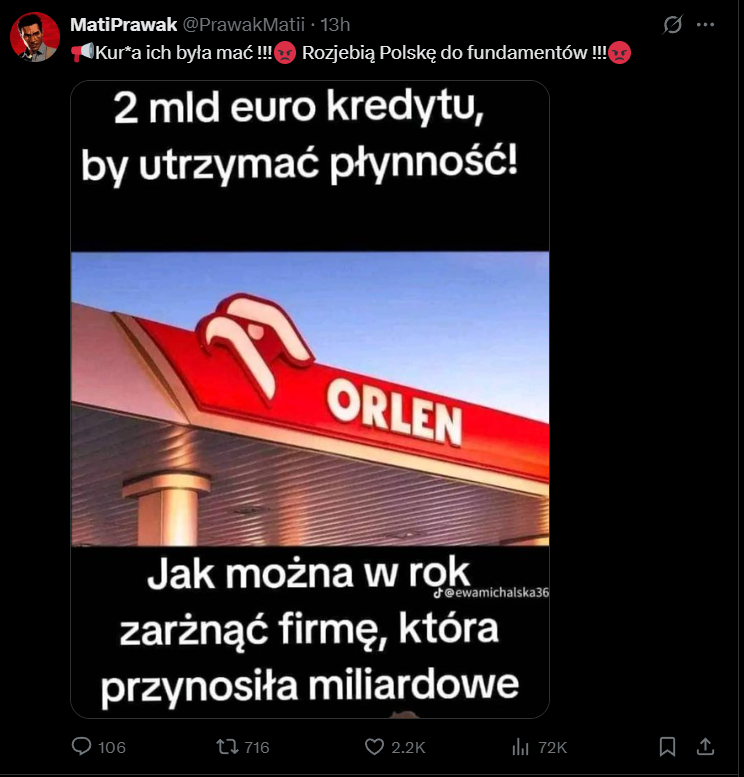Open the post's more options menu
The width and height of the screenshot is (744, 777).
tap(707, 24)
